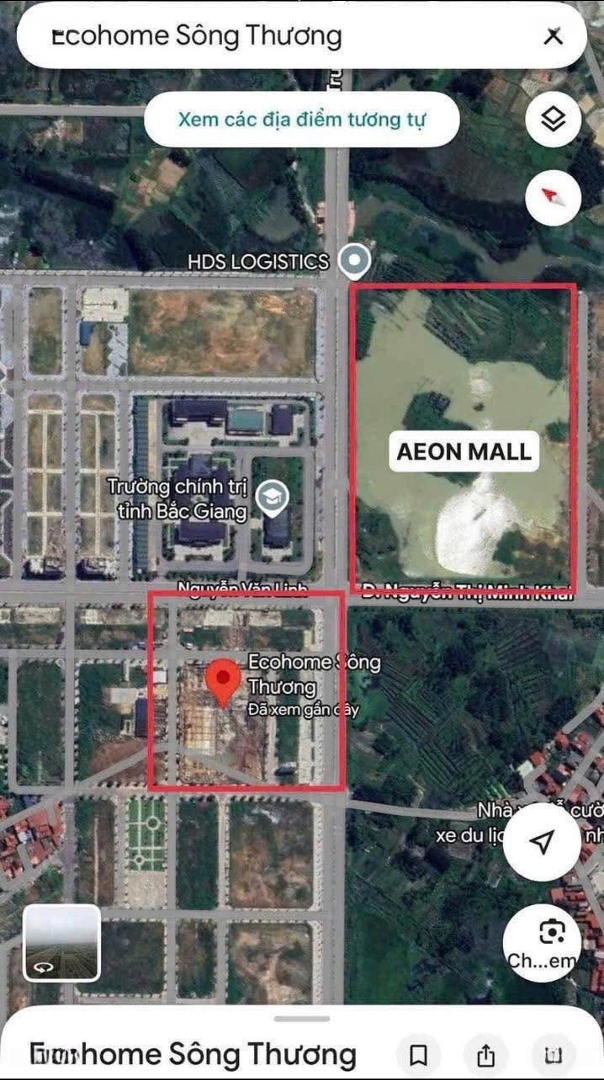Share the Ecohome Sông Thương place
Screen dimensions: 604x1080
point(485,1055)
